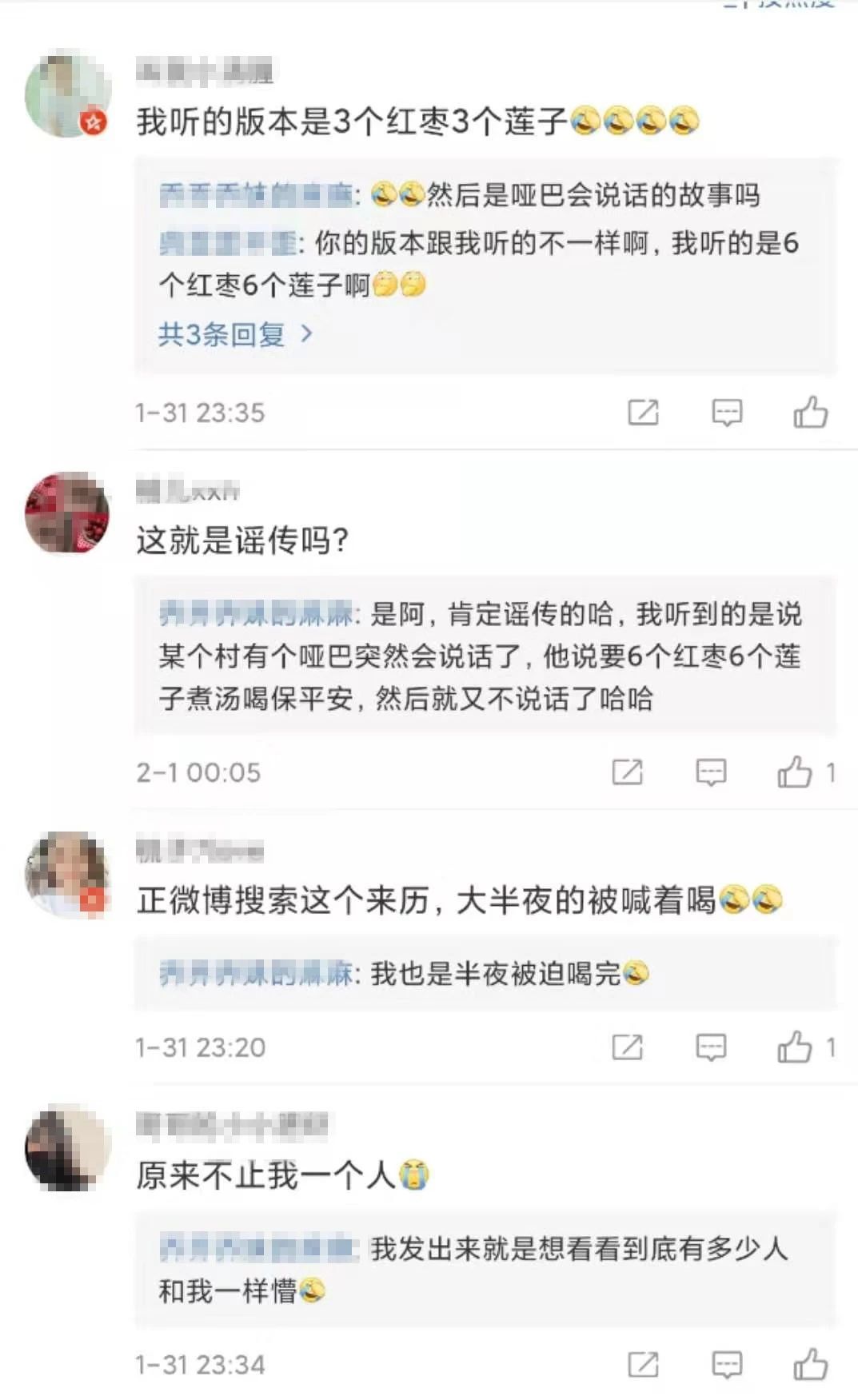
Task: Like the 正微博搜索这个来历 comment
Action: click(x=795, y=1047)
